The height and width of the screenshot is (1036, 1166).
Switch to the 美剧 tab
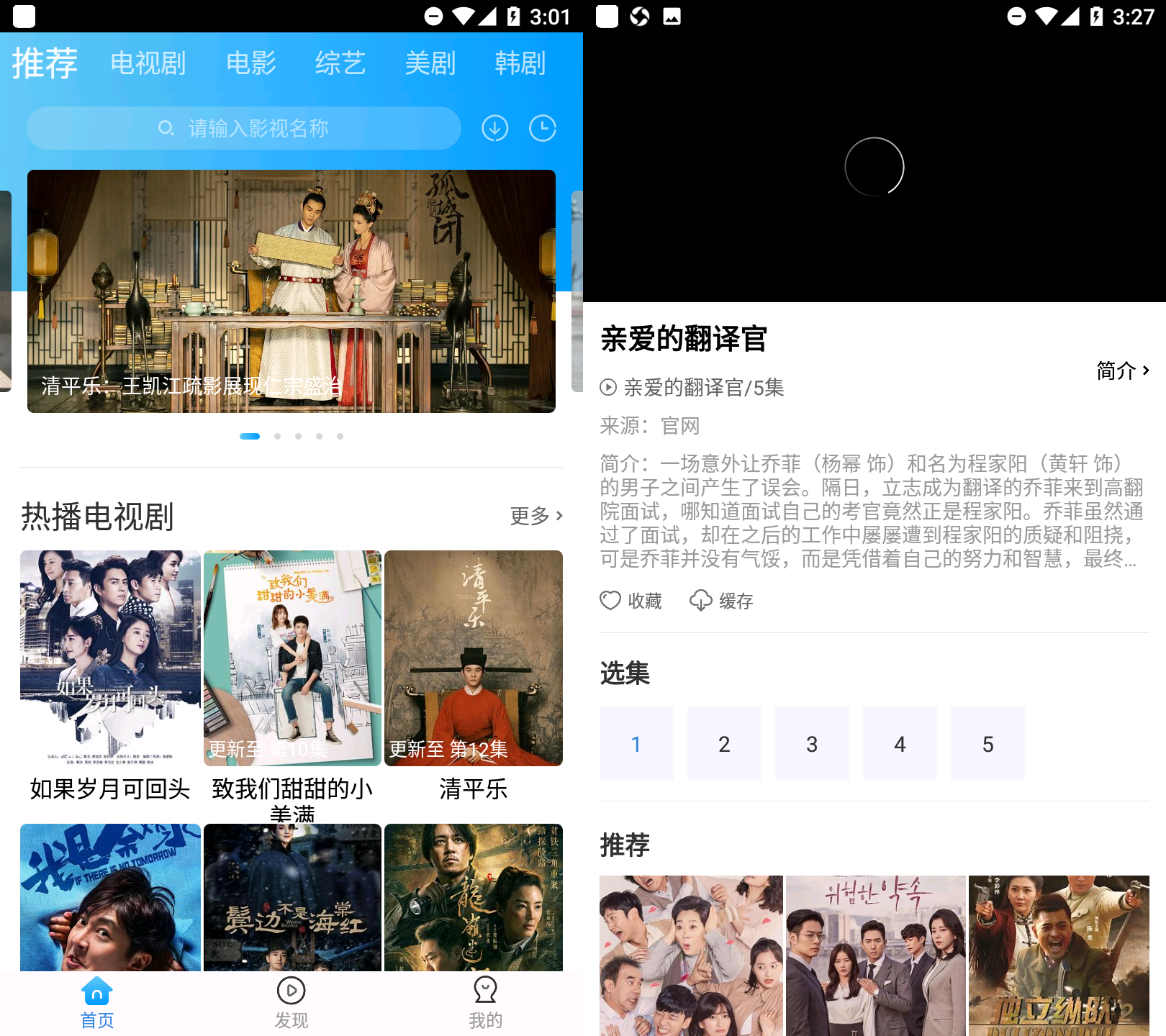[x=430, y=63]
